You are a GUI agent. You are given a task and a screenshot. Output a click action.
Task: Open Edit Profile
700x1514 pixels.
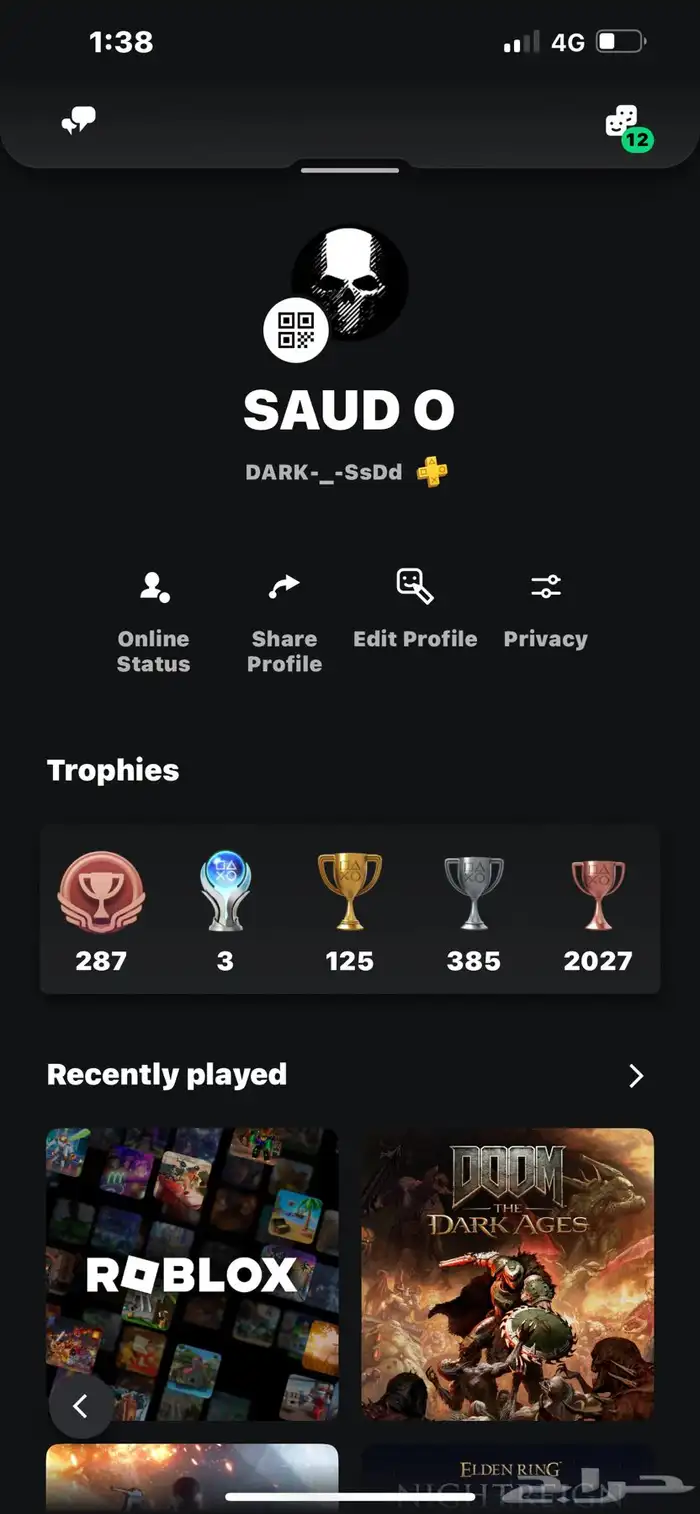[415, 608]
